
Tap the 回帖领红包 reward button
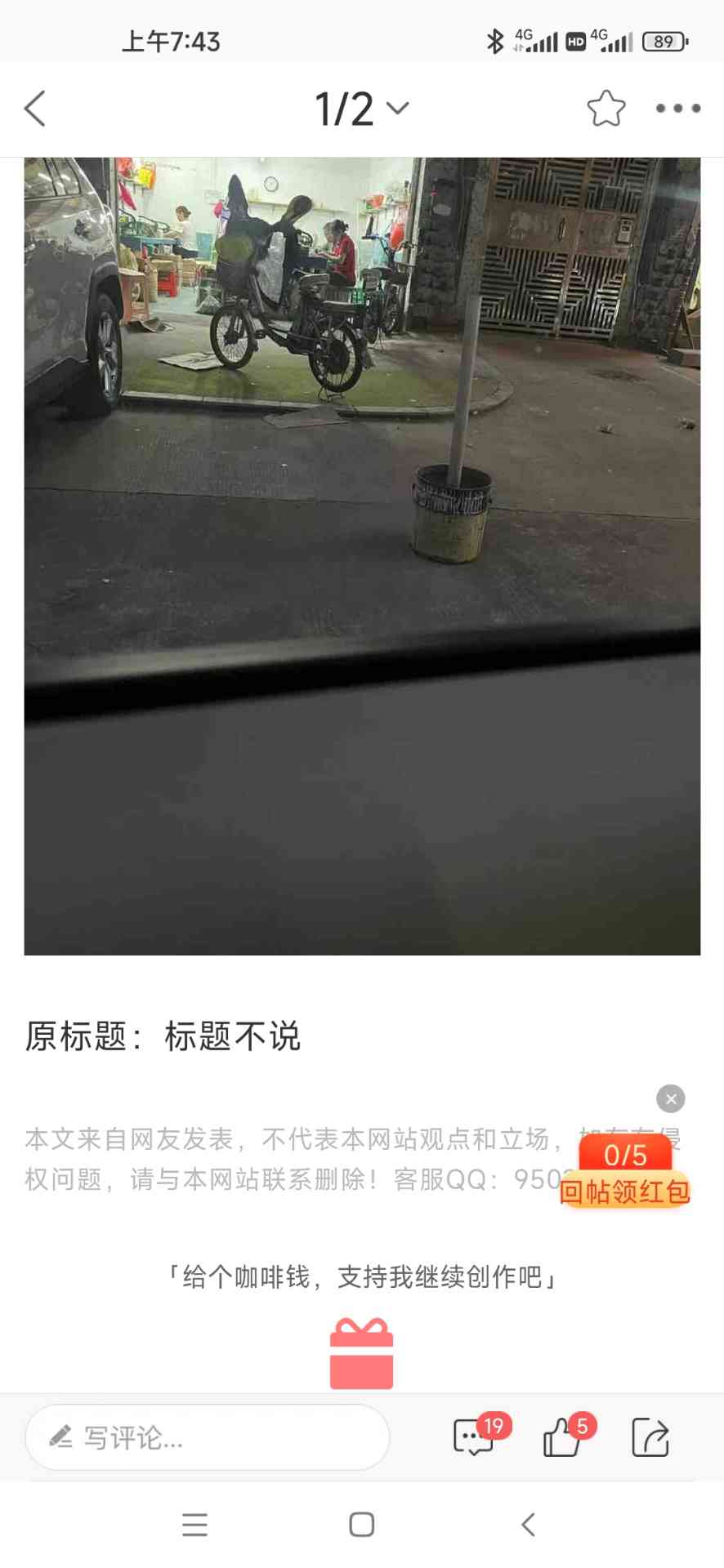coord(625,1192)
